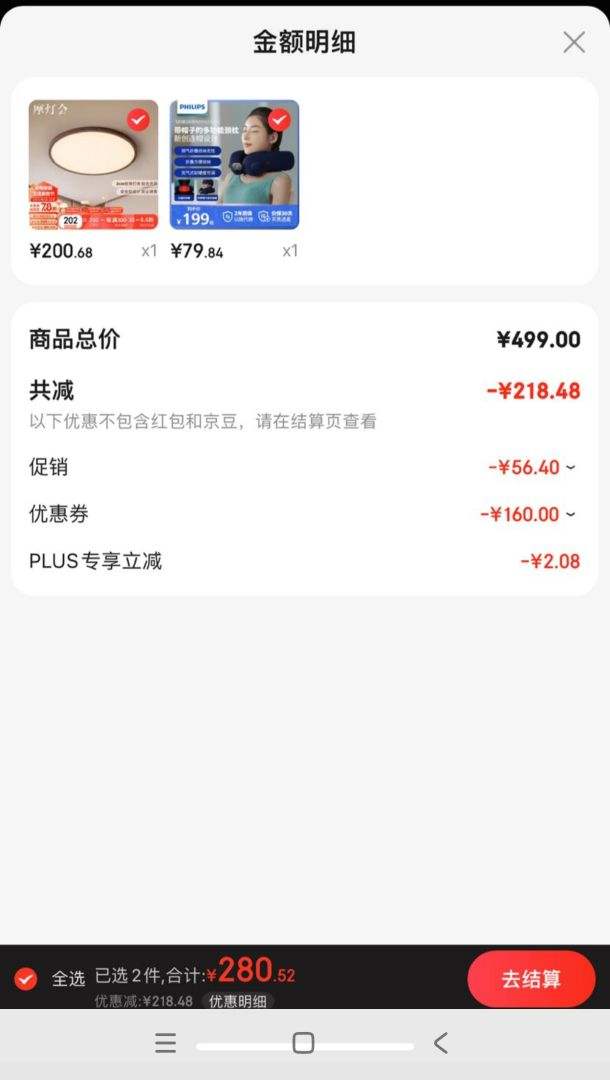610x1080 pixels.
Task: Proceed with 去结算 checkout
Action: coord(531,979)
